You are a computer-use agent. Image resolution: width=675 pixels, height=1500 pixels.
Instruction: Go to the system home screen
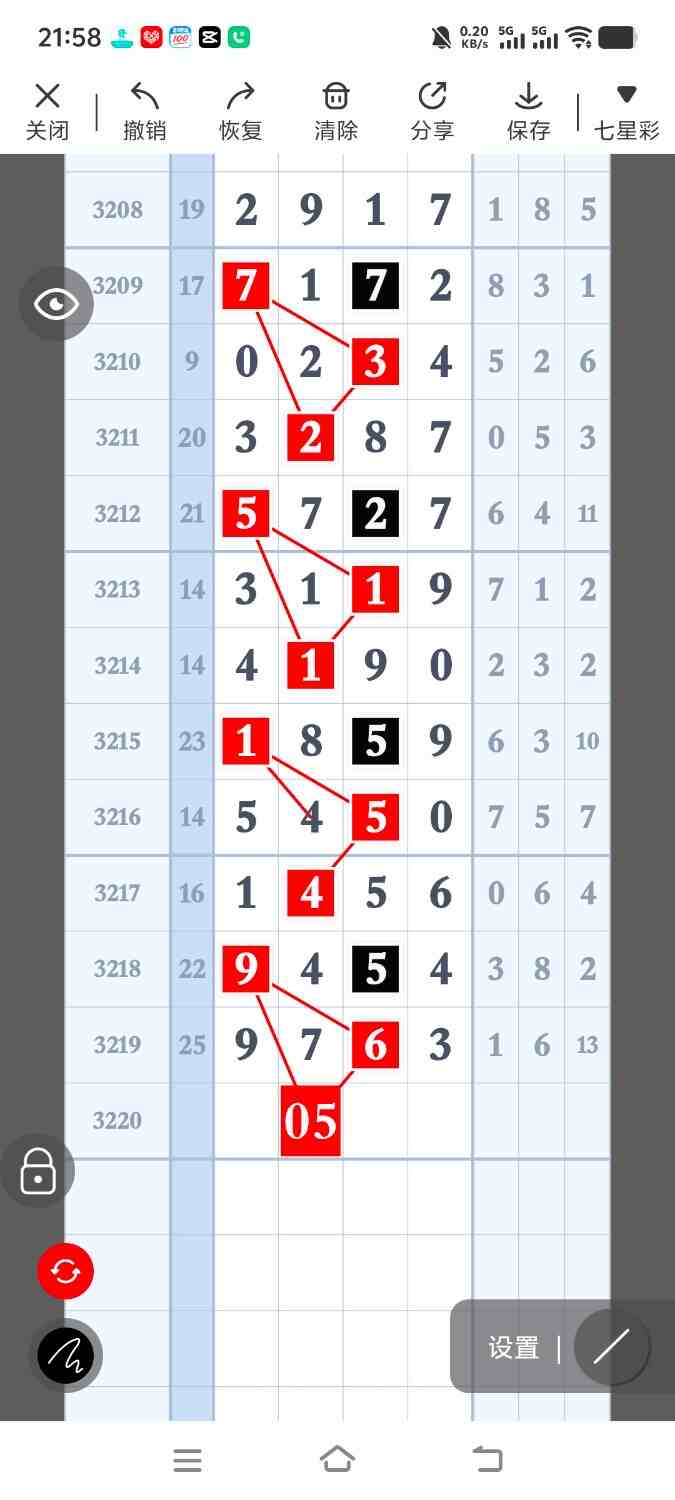337,1460
